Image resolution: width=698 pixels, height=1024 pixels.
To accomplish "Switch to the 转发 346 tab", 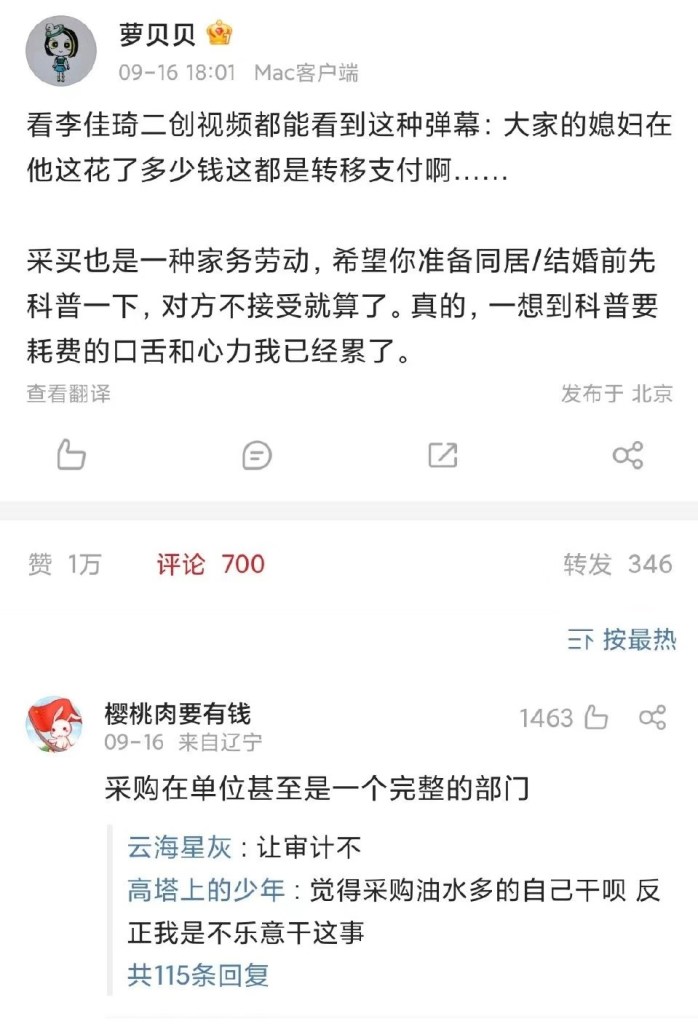I will click(617, 564).
